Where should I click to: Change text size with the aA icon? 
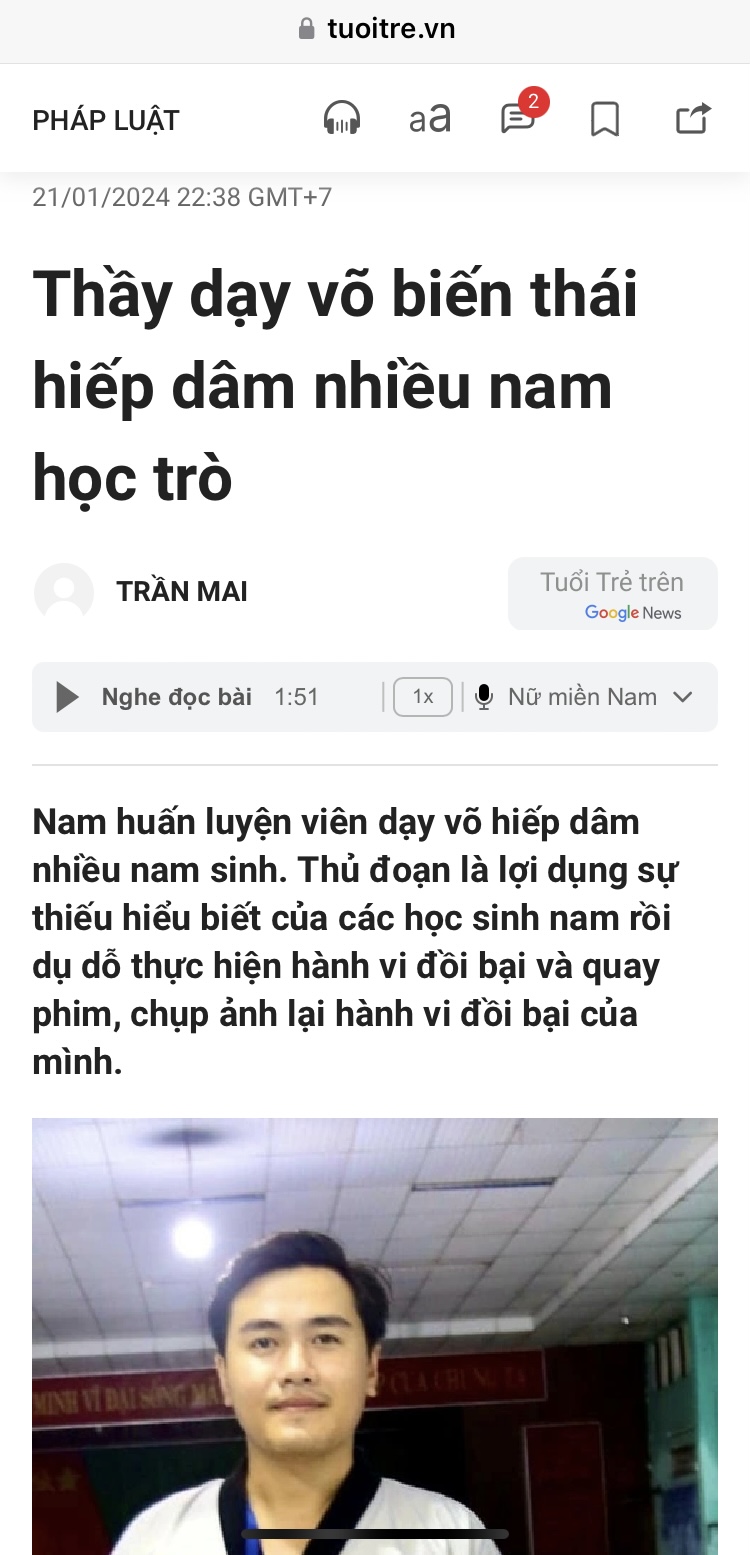pyautogui.click(x=430, y=119)
